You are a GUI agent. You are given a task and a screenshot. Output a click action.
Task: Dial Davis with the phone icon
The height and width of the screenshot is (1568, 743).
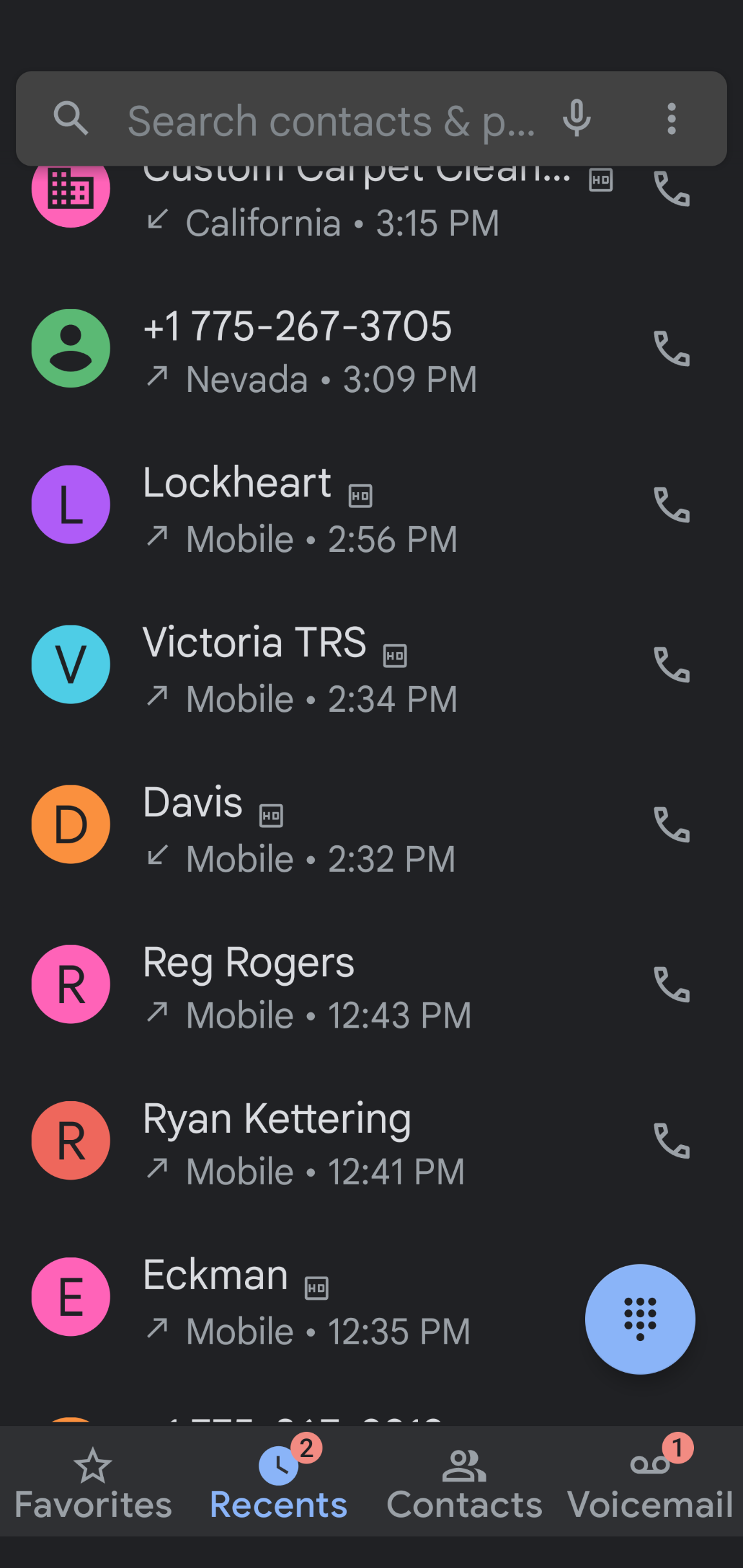[671, 825]
